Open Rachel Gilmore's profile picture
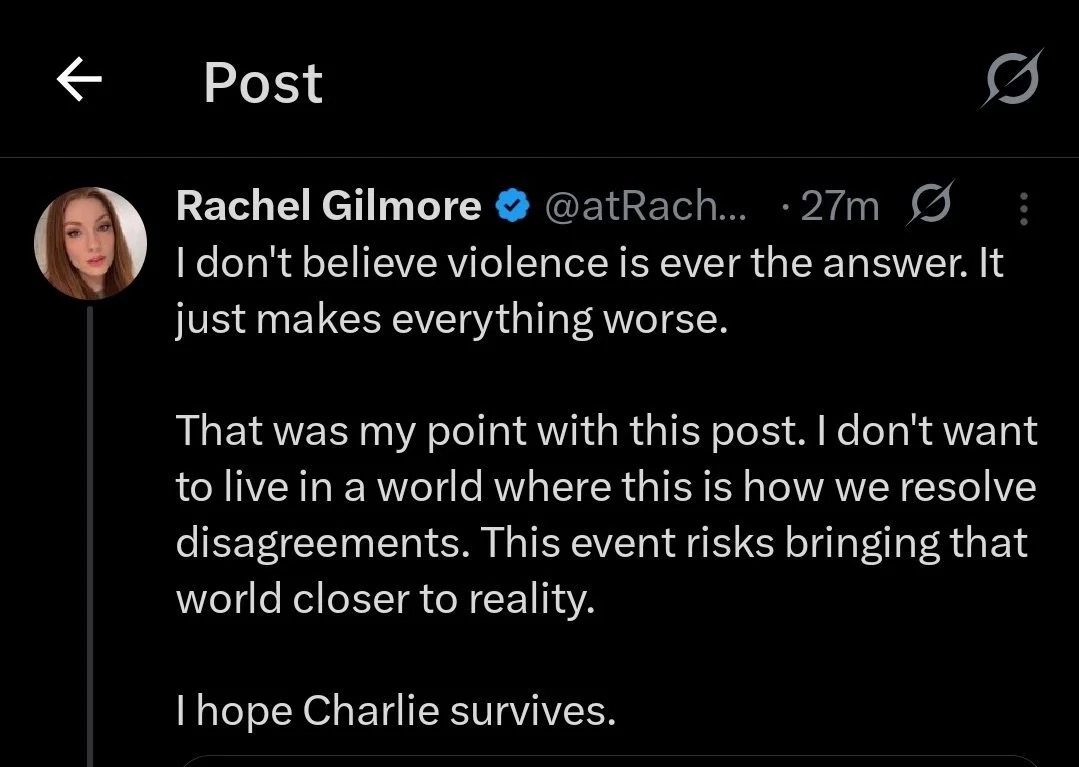 pyautogui.click(x=90, y=243)
